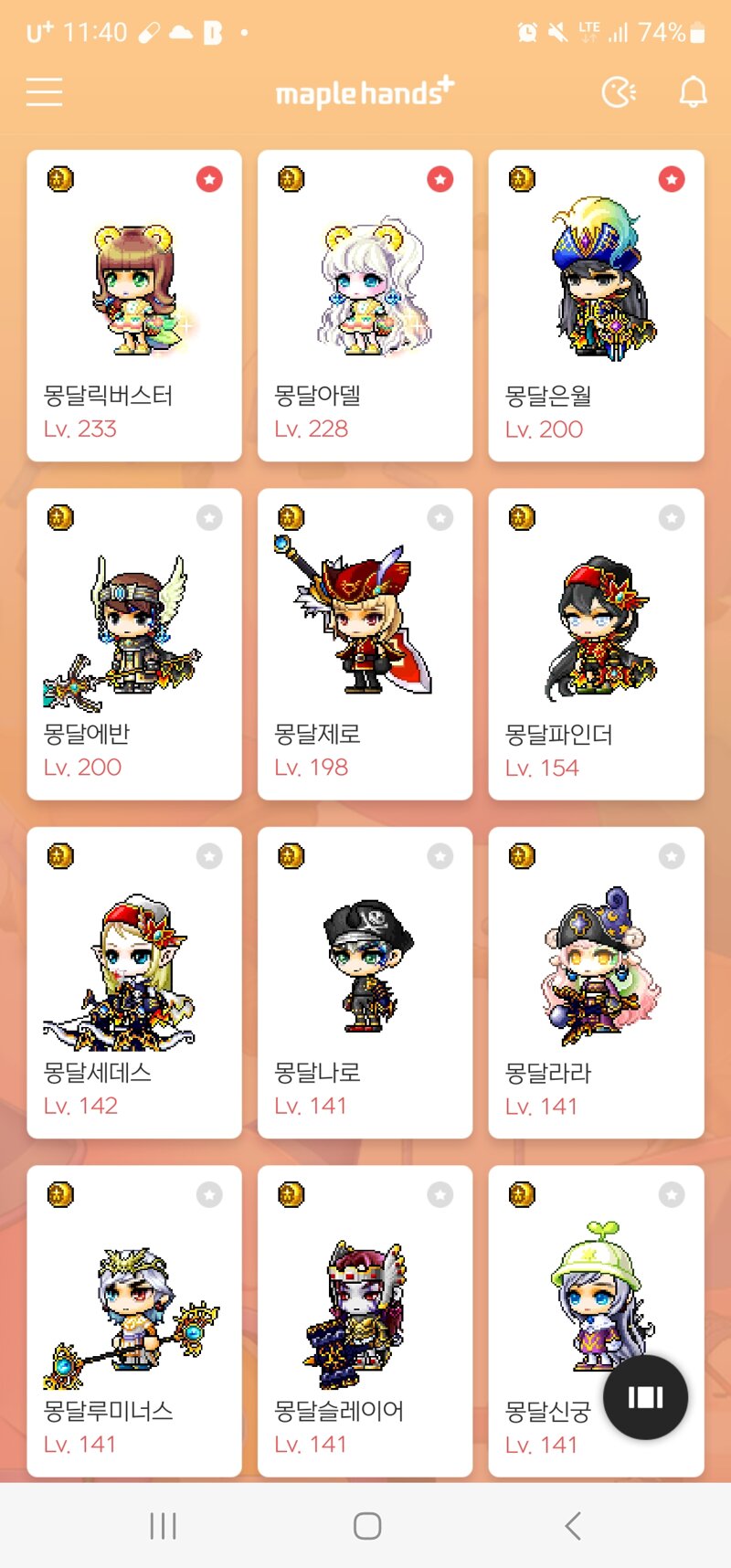Viewport: 731px width, 1568px height.
Task: Star the 몽달슬레이어 character
Action: click(x=440, y=1194)
